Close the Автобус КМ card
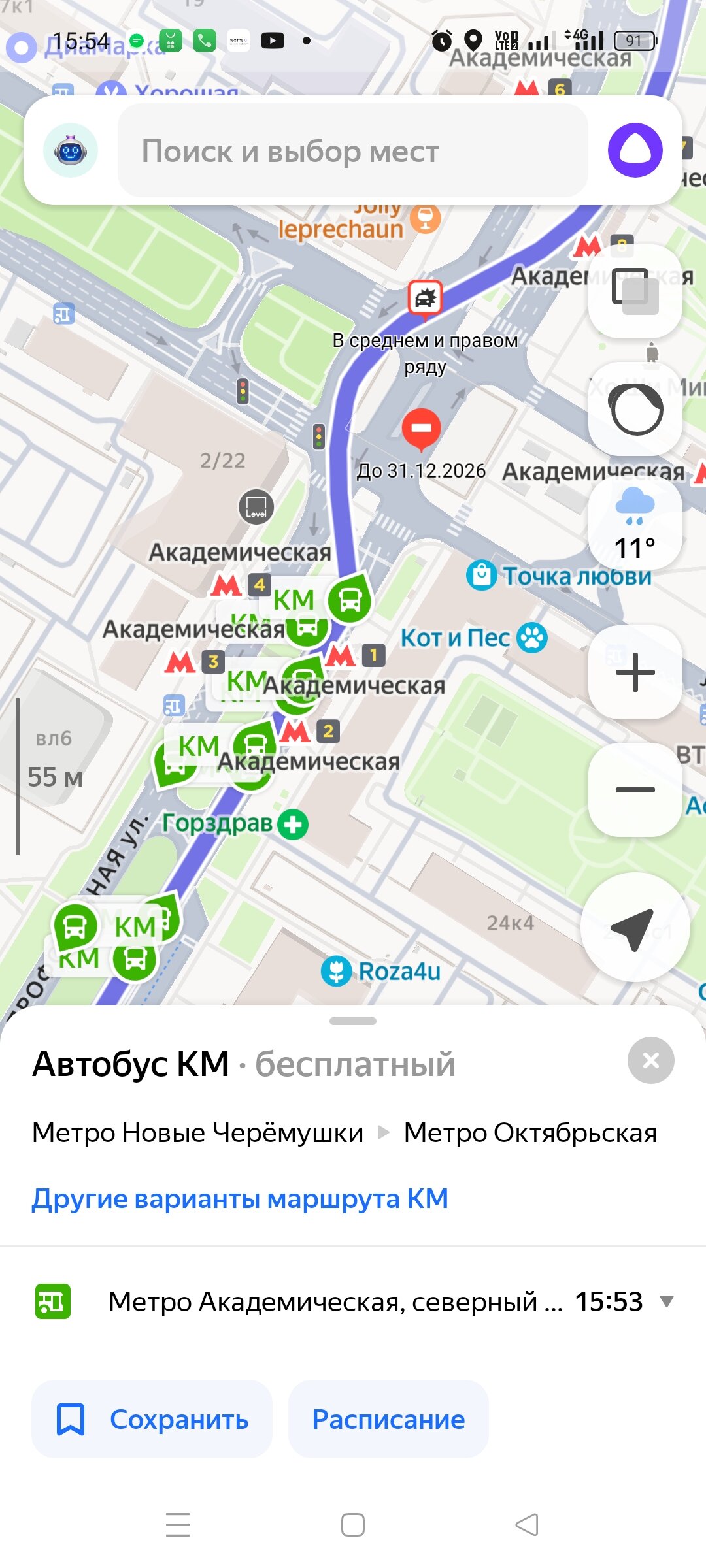The width and height of the screenshot is (706, 1568). (650, 1060)
